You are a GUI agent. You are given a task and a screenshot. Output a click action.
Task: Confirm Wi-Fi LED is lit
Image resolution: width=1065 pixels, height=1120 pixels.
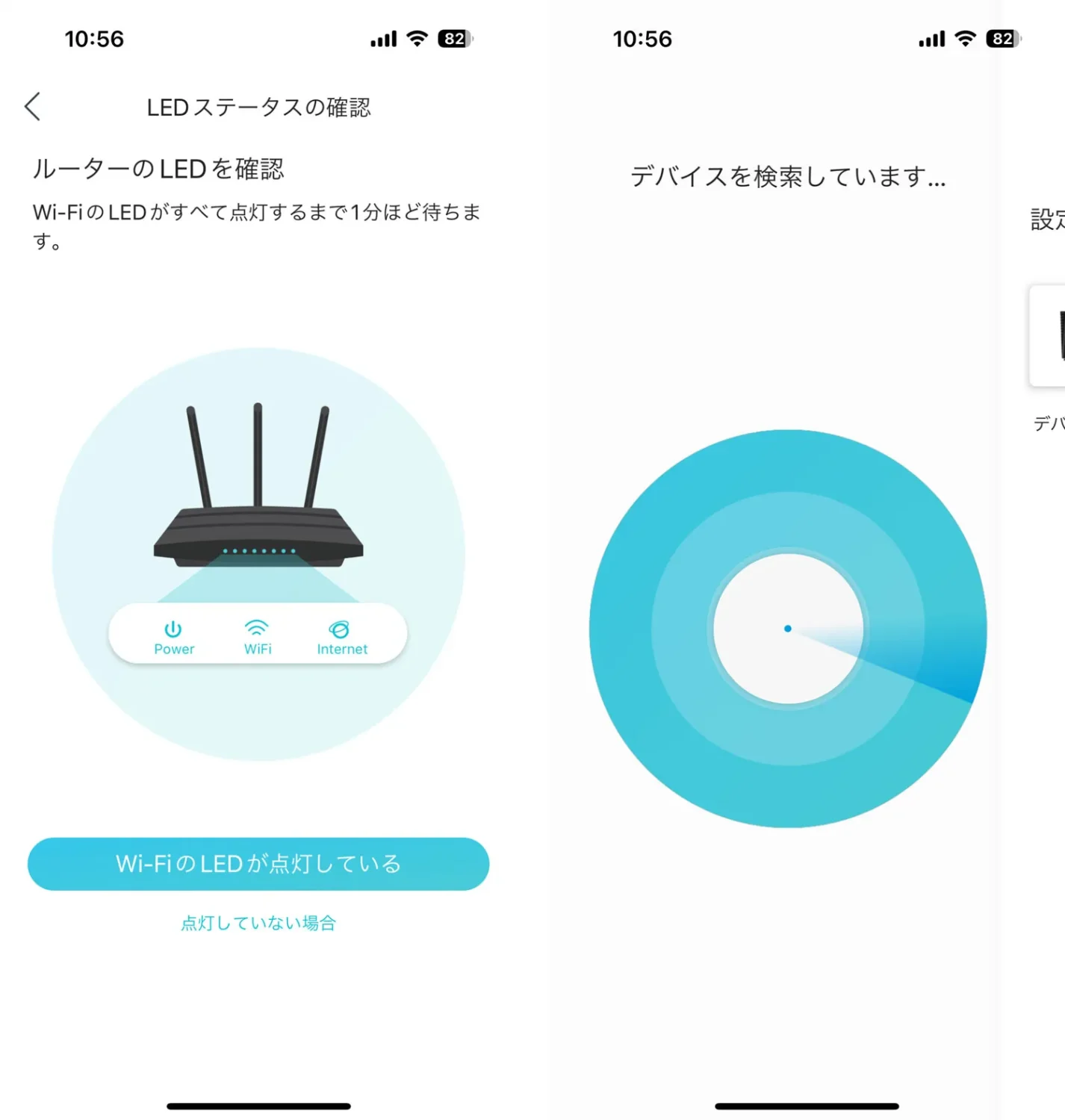[258, 864]
